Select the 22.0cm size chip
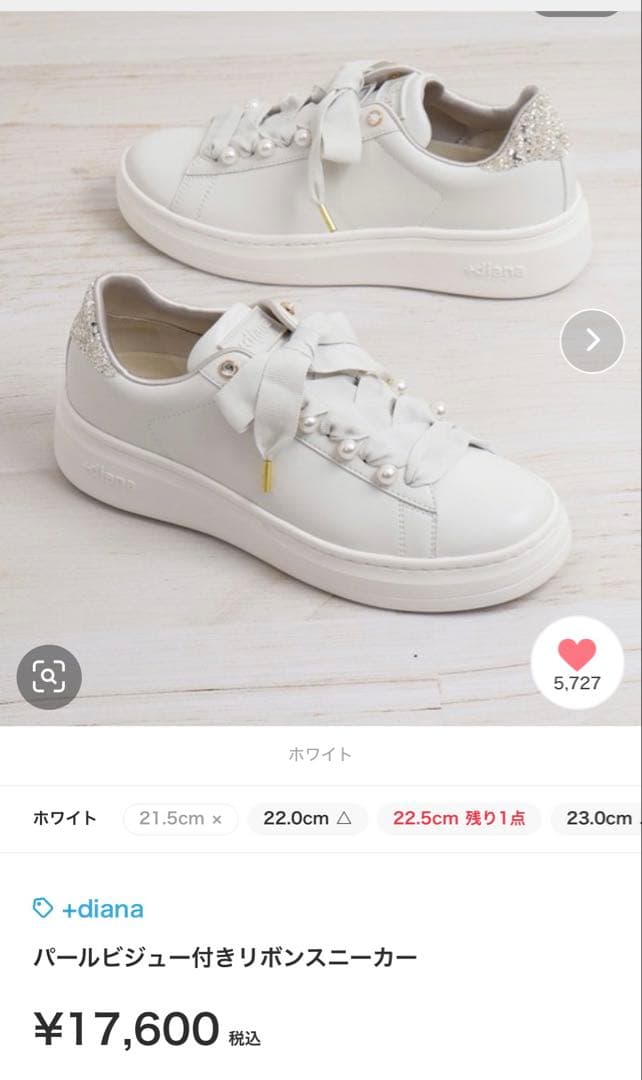 click(307, 818)
